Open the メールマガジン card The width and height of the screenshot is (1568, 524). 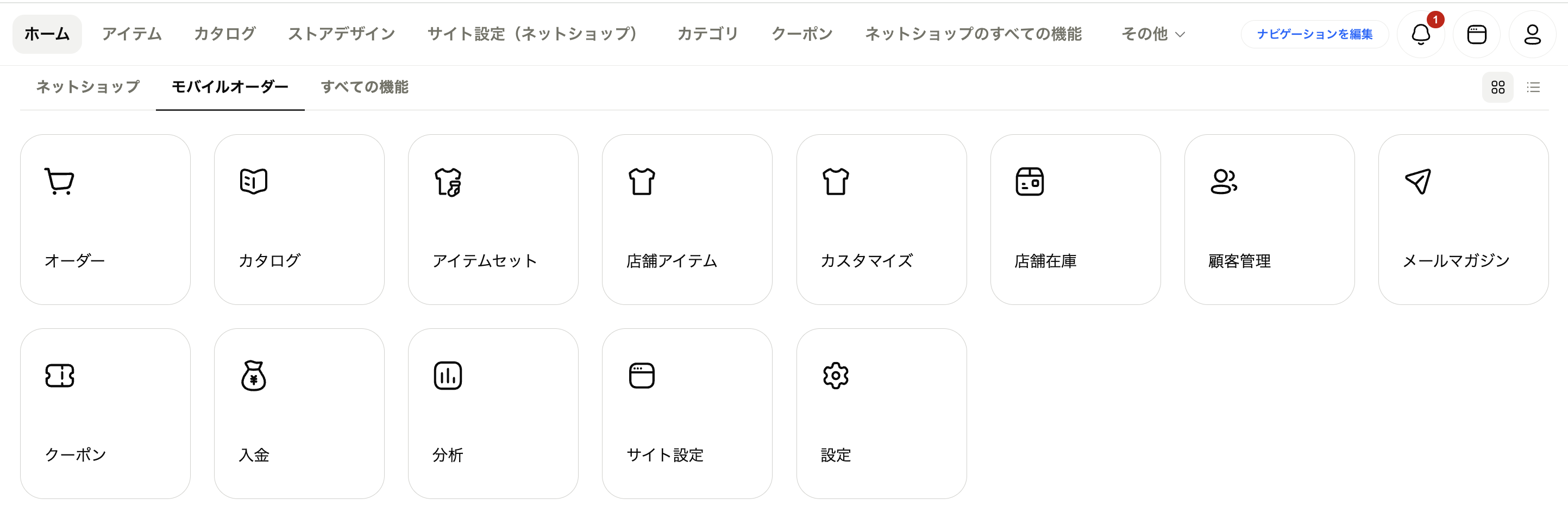pyautogui.click(x=1463, y=220)
